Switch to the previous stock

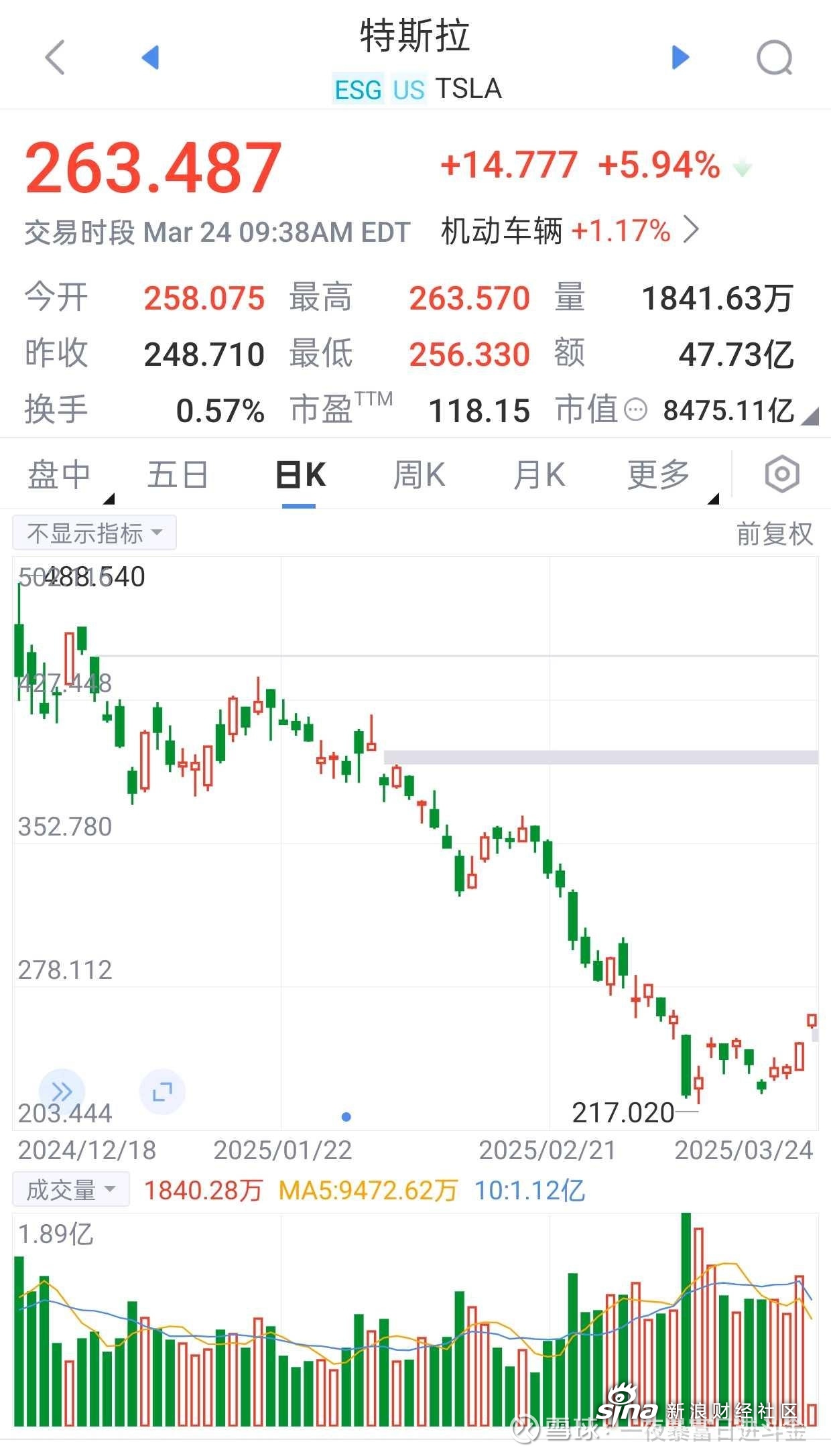point(150,57)
